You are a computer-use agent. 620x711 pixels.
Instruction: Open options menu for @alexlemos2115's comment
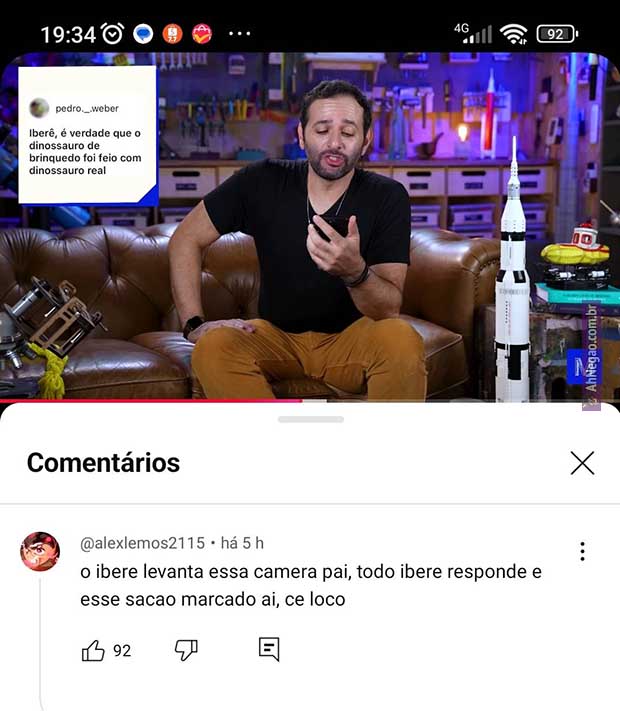click(x=582, y=552)
